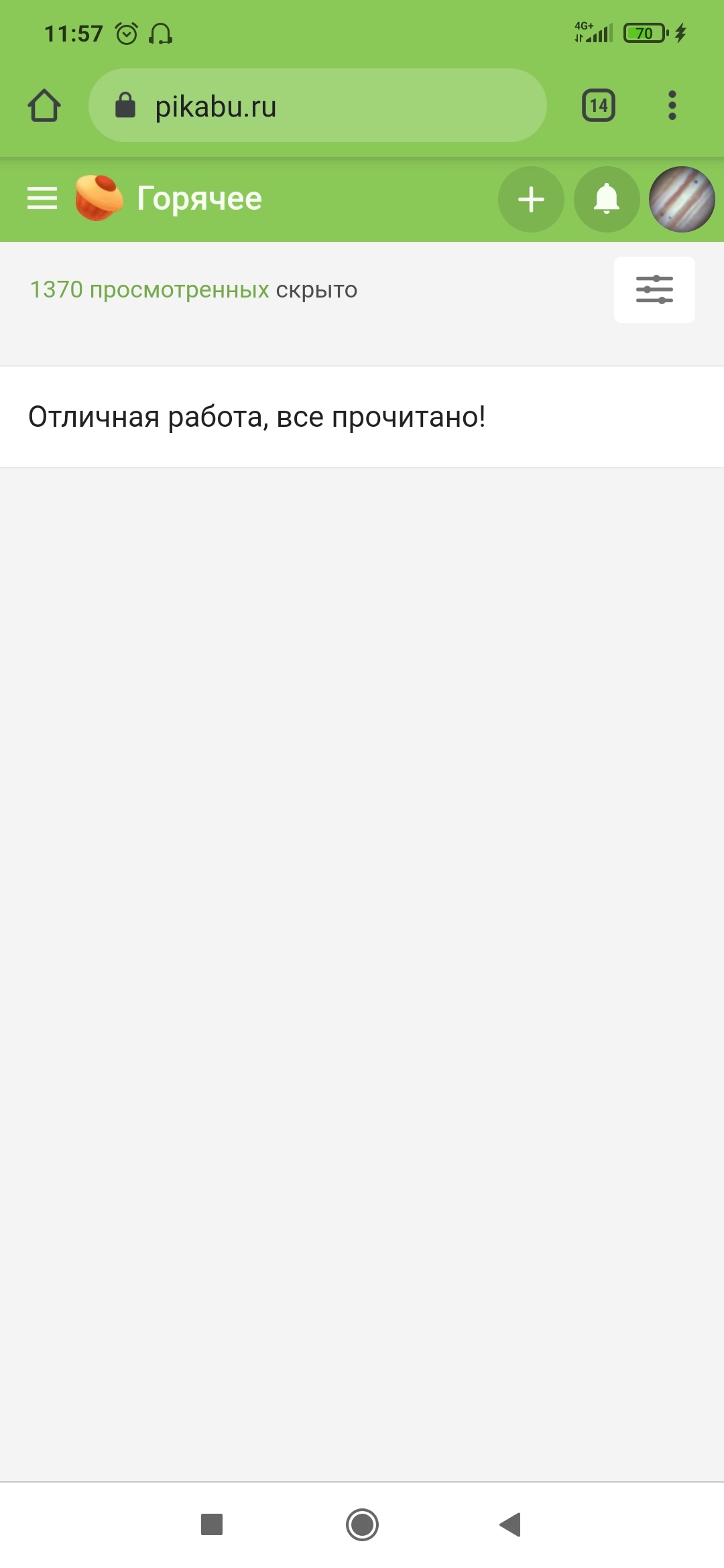
Task: Go back with the system back button
Action: 511,1524
